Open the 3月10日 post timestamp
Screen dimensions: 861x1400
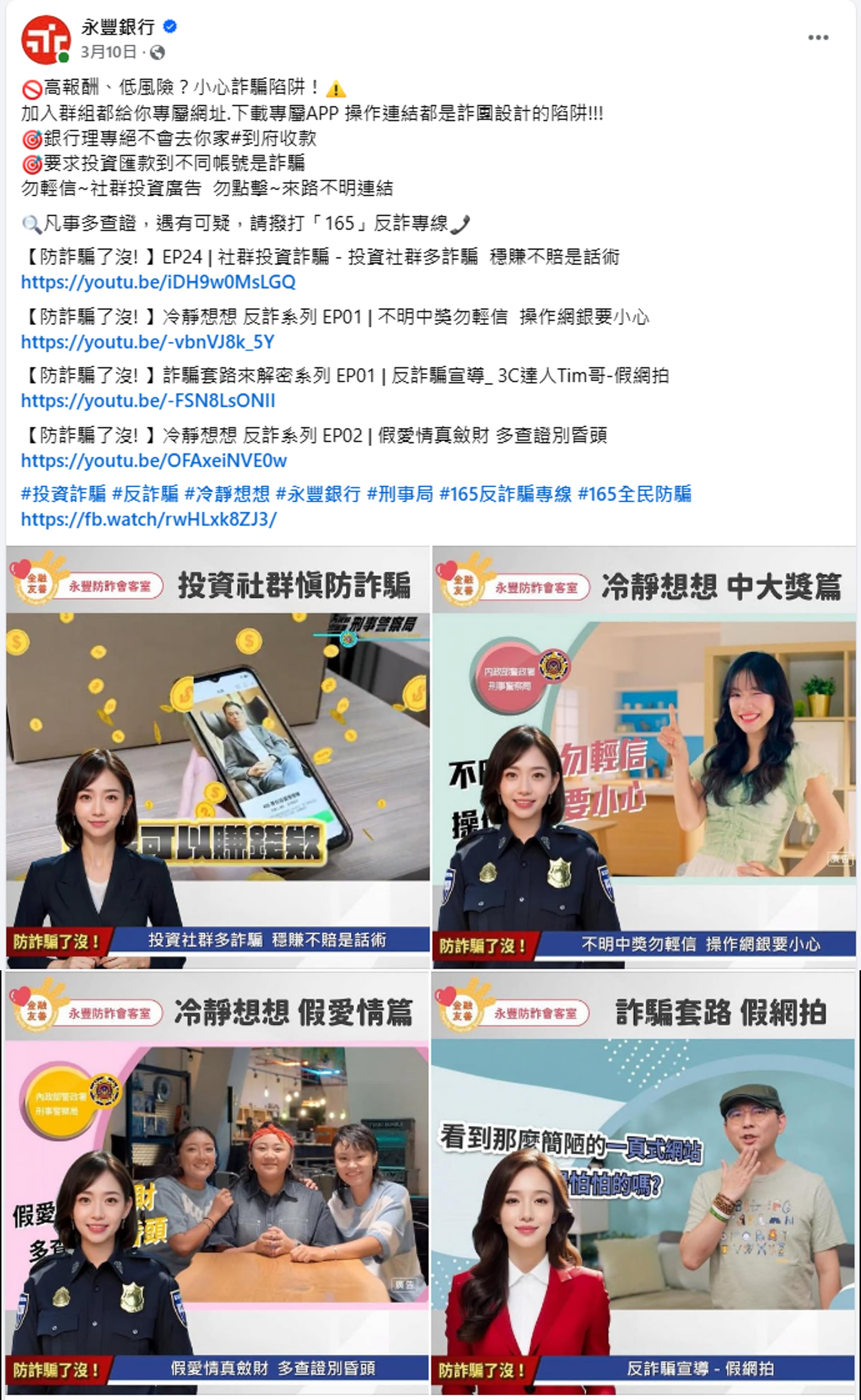pyautogui.click(x=108, y=52)
